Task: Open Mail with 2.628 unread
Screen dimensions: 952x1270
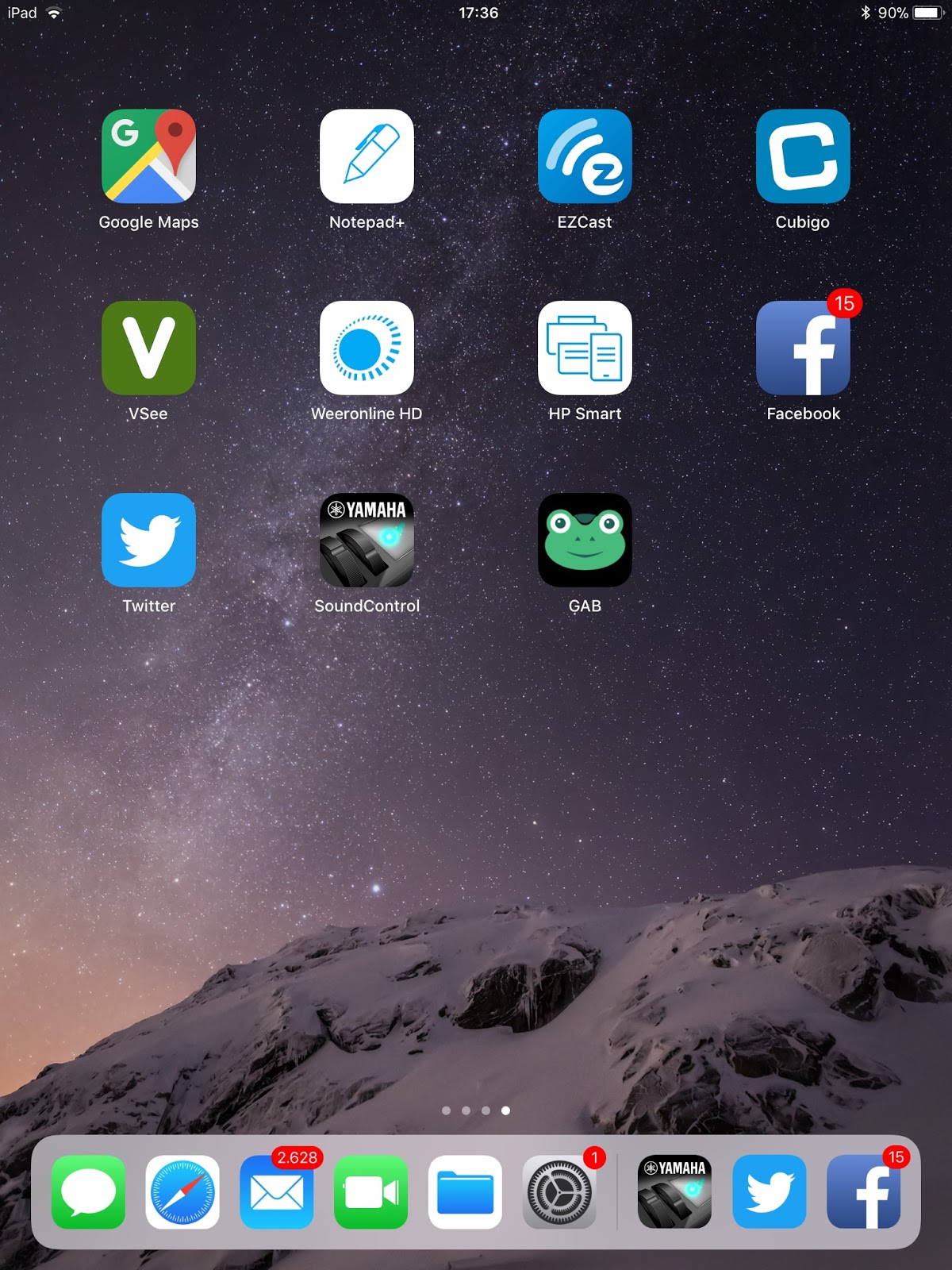Action: [x=277, y=1191]
